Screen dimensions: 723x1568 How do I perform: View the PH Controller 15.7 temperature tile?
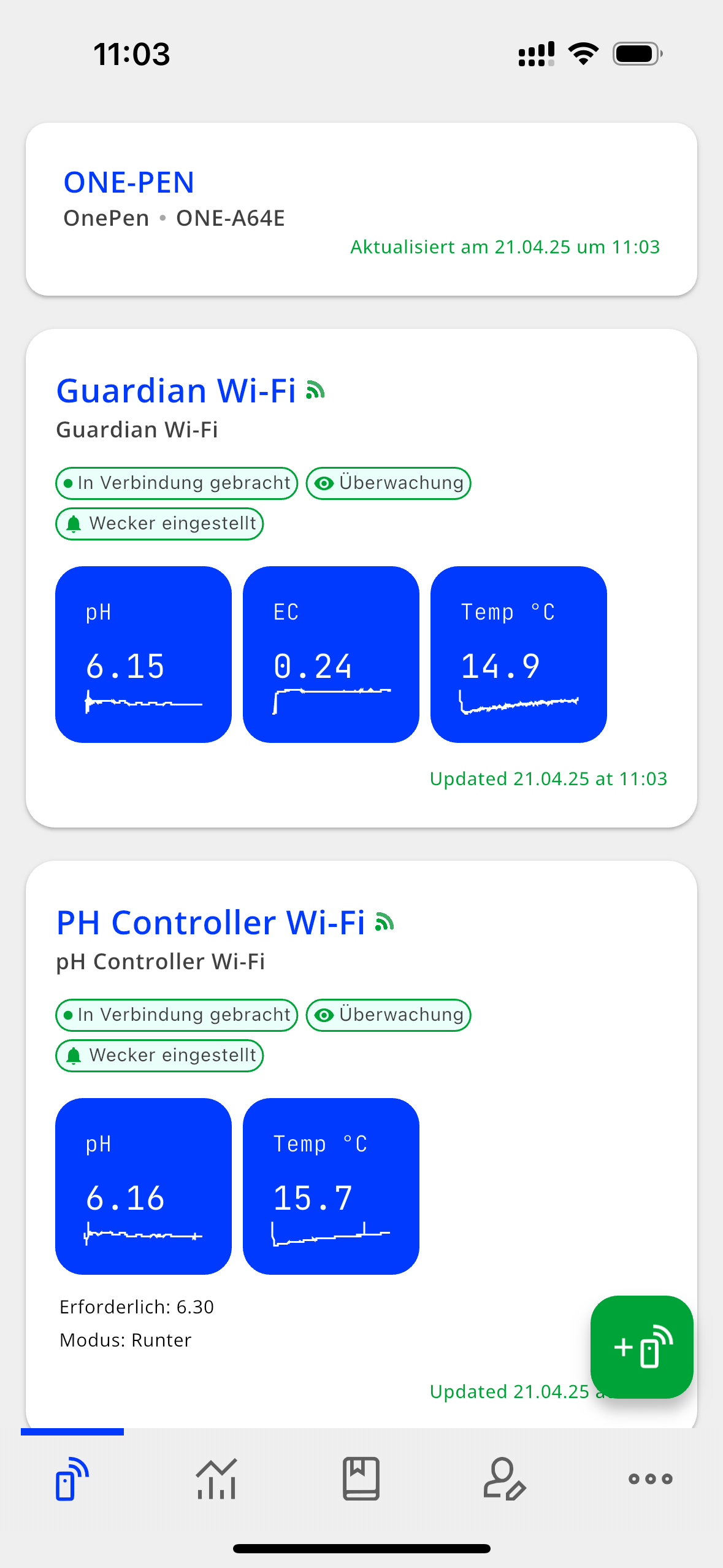tap(331, 1185)
